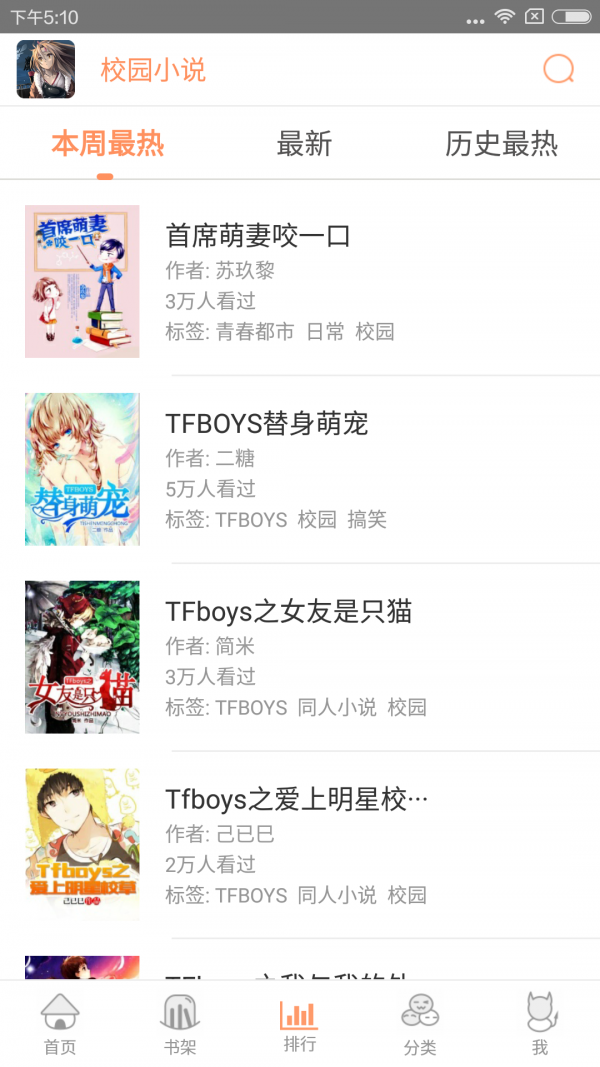Open the search icon in the top bar
Viewport: 600px width, 1067px height.
pos(558,69)
